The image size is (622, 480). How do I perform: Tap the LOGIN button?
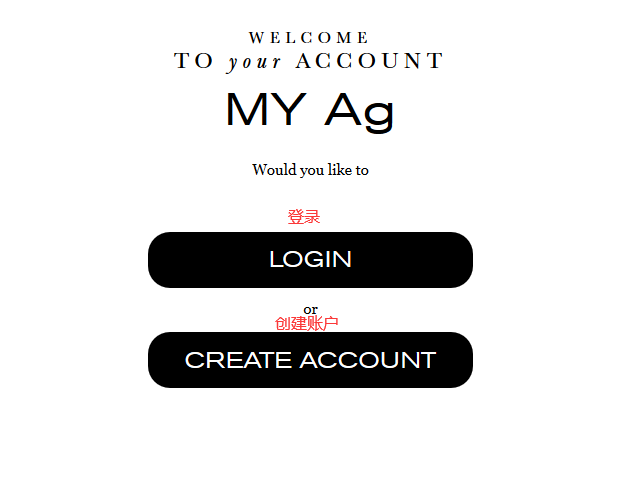click(x=310, y=260)
